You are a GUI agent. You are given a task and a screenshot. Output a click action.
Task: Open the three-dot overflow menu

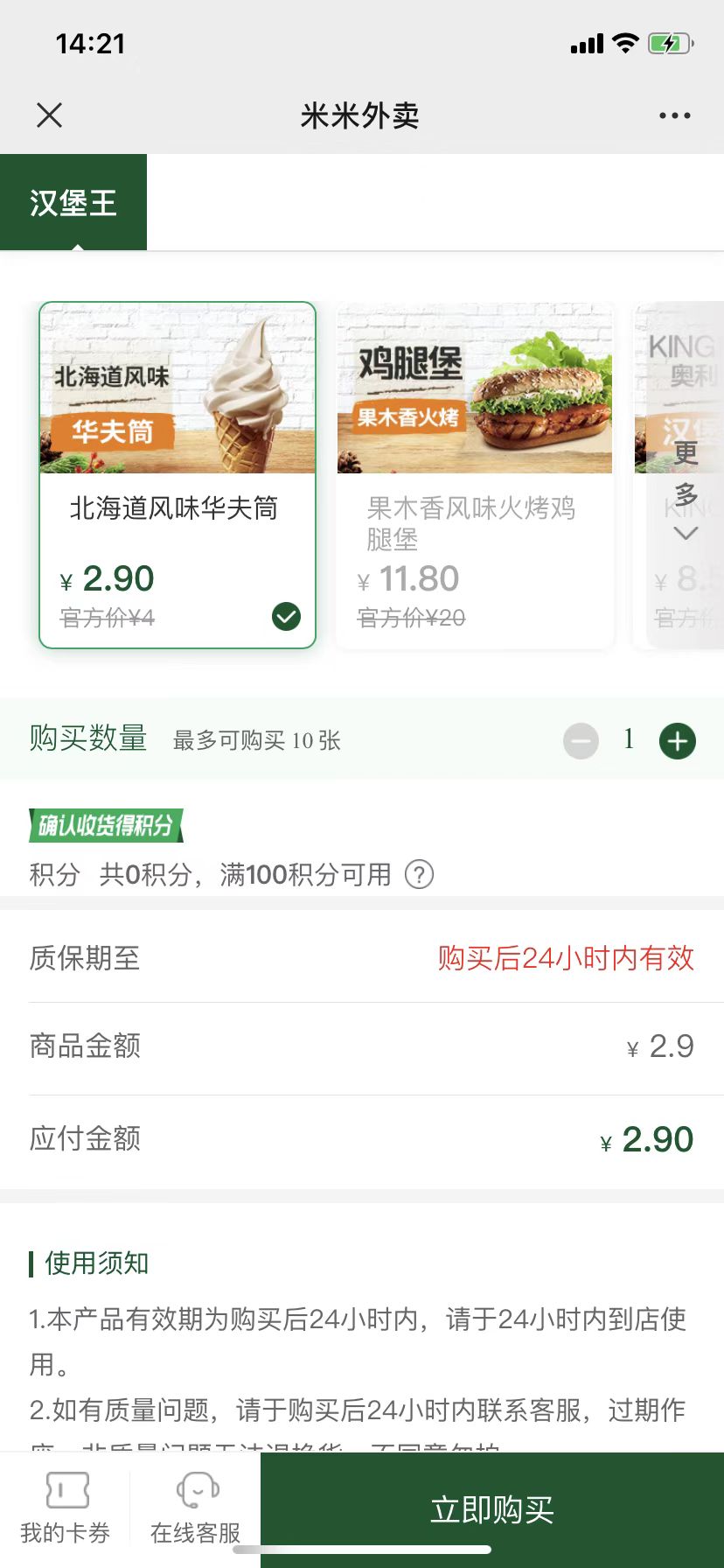point(674,115)
